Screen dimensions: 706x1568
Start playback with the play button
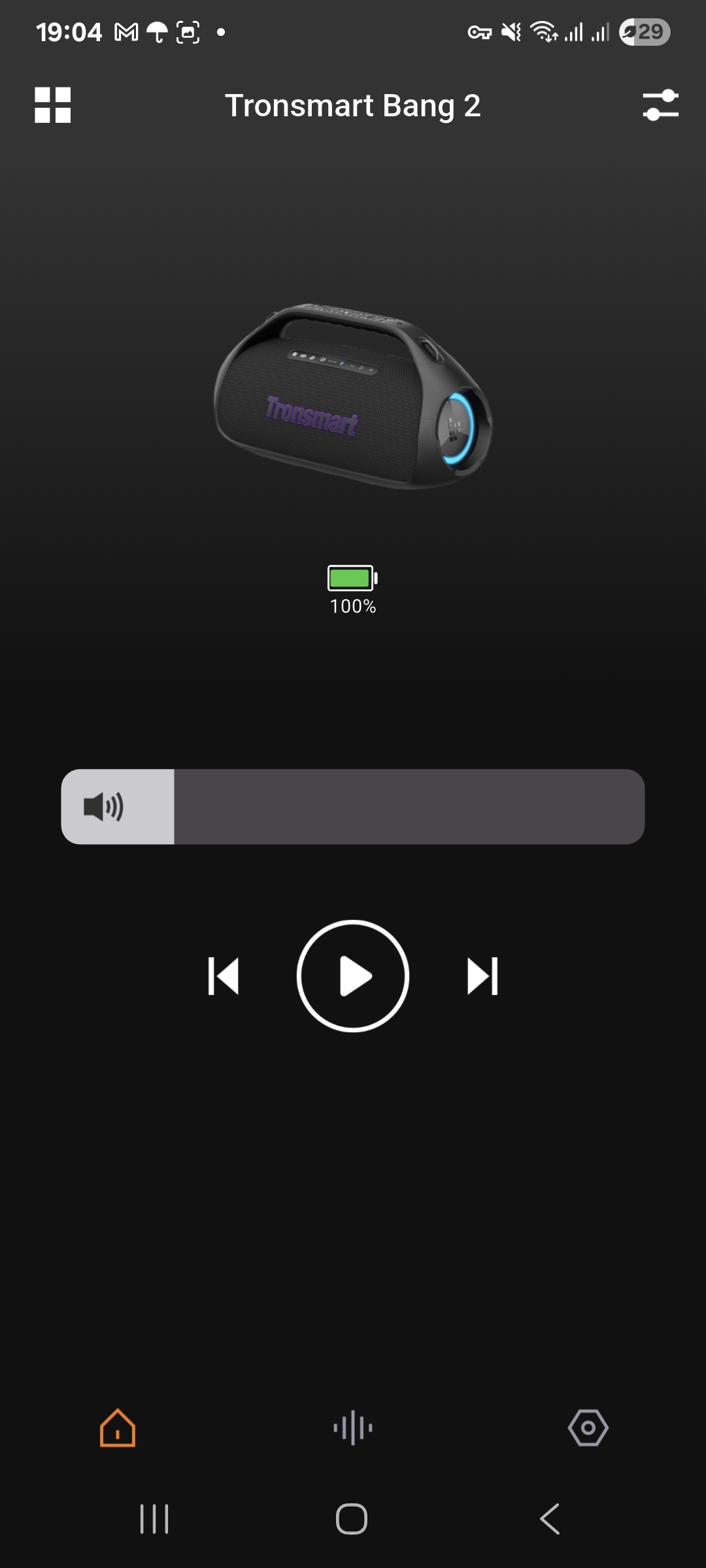click(353, 976)
